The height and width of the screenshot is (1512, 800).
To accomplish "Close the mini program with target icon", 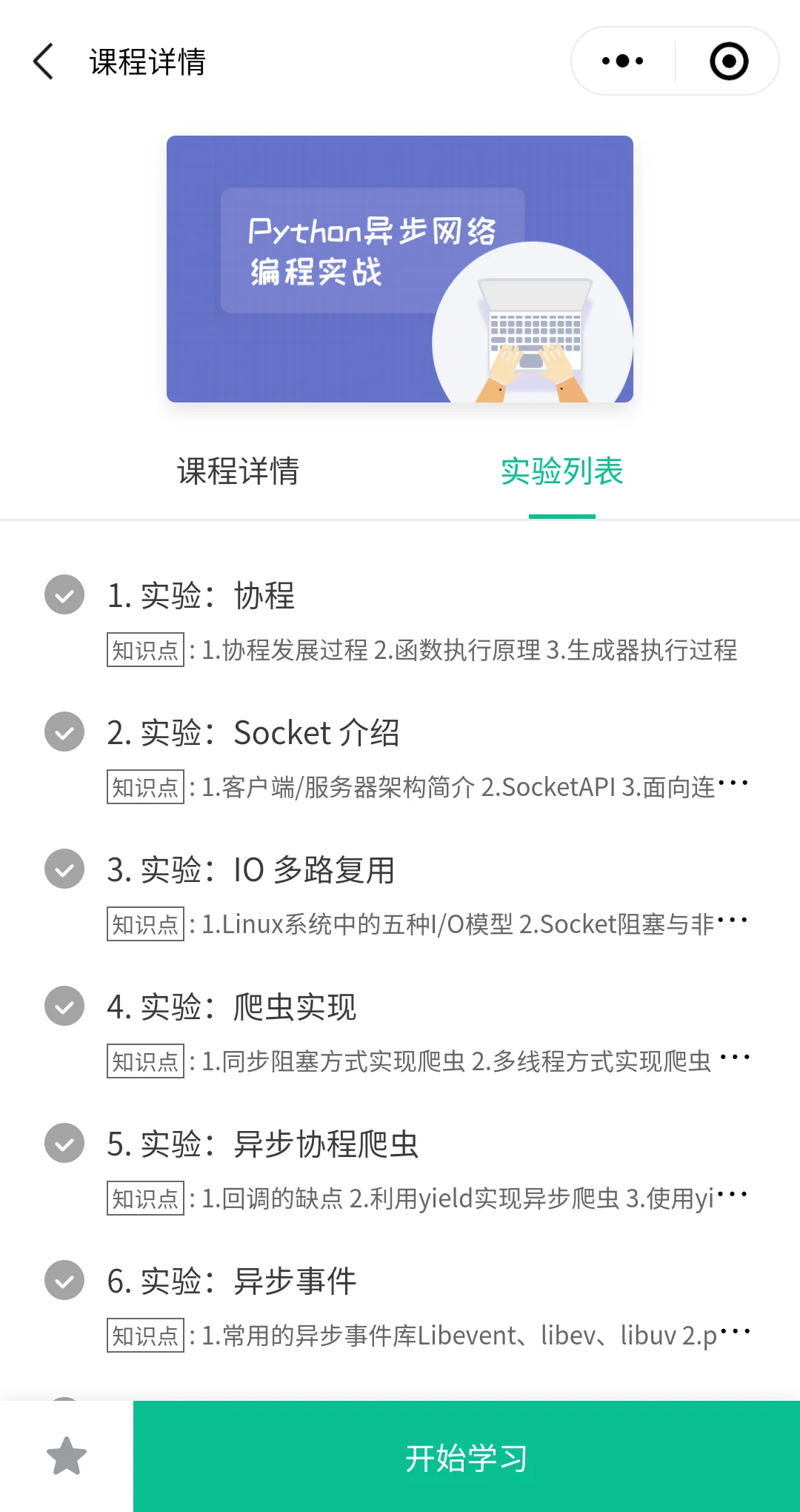I will [x=729, y=61].
